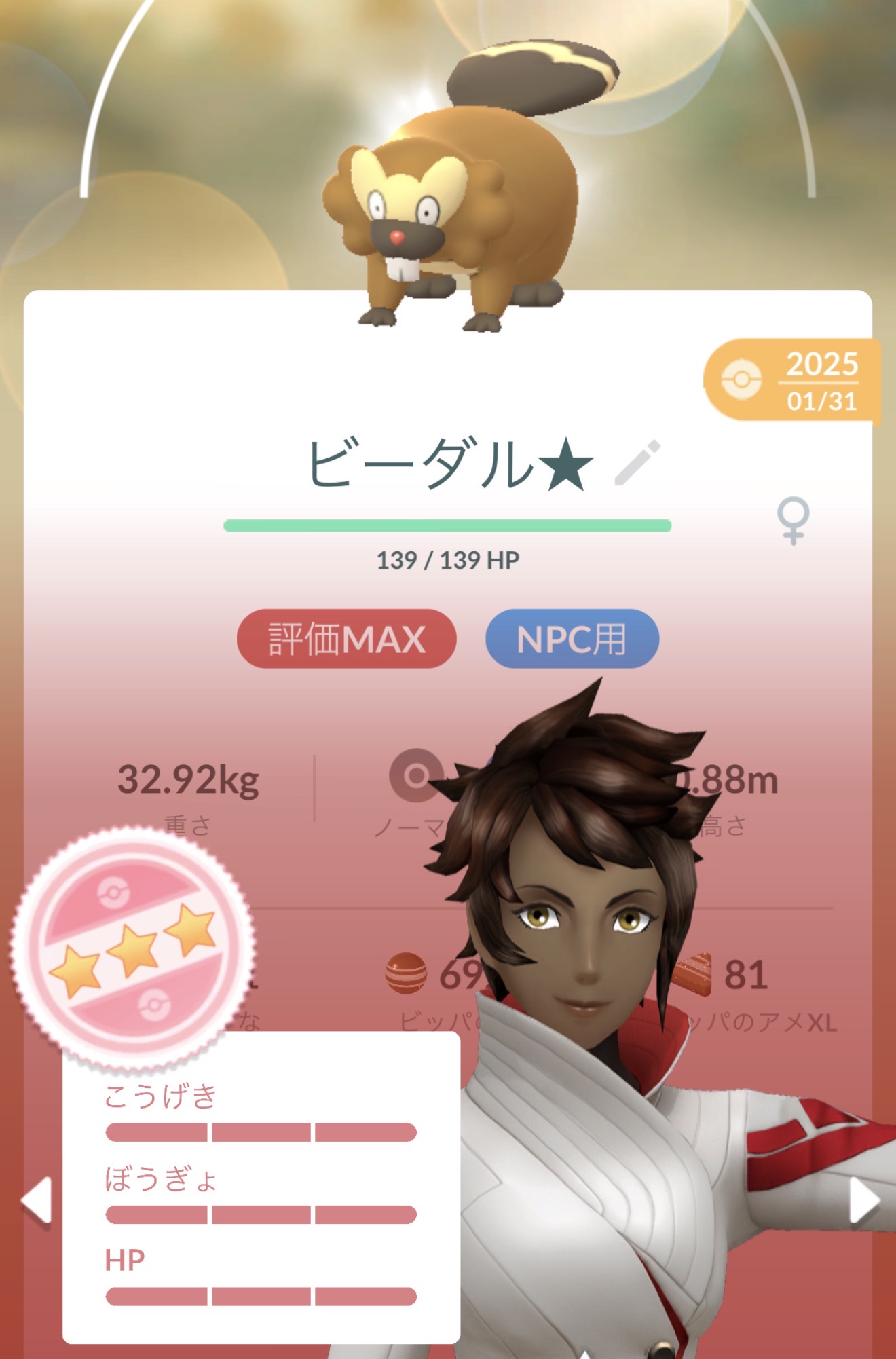896x1359 pixels.
Task: Go to the previous Pokémon with left arrow
Action: coord(37,1201)
